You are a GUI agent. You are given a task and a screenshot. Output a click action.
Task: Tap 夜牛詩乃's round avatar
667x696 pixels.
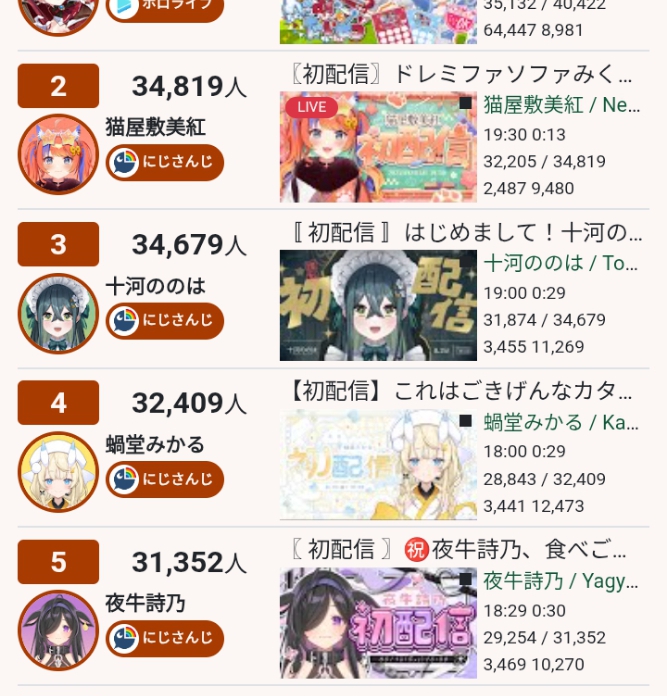58,630
